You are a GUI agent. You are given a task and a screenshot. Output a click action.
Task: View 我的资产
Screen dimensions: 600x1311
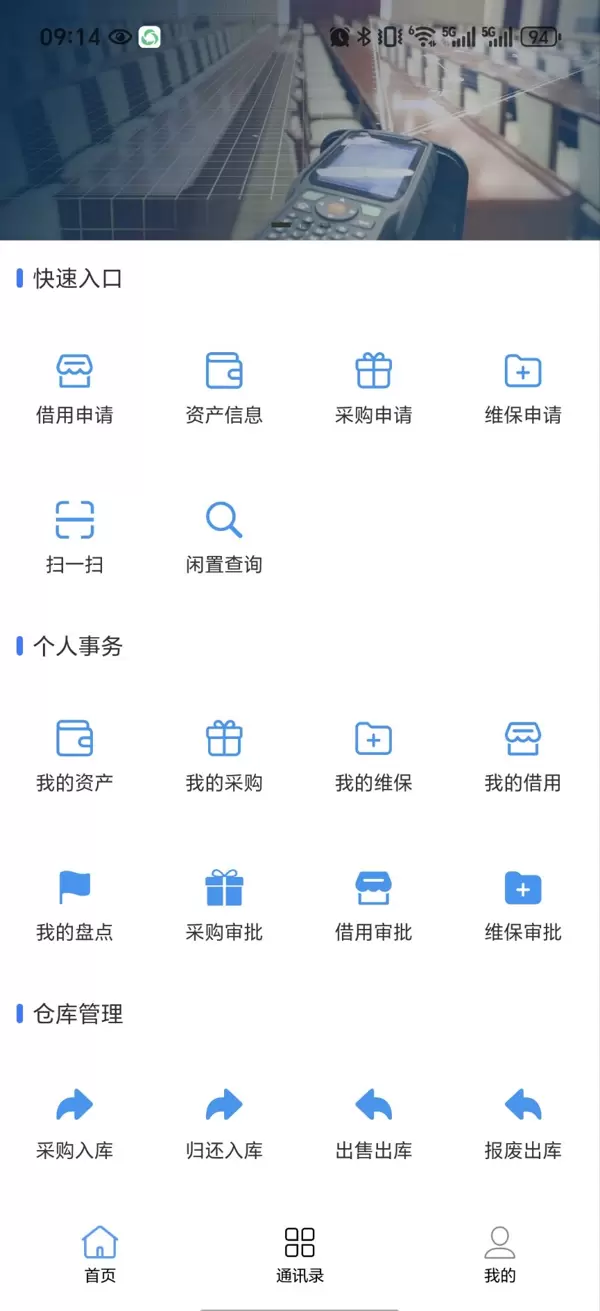pos(75,756)
